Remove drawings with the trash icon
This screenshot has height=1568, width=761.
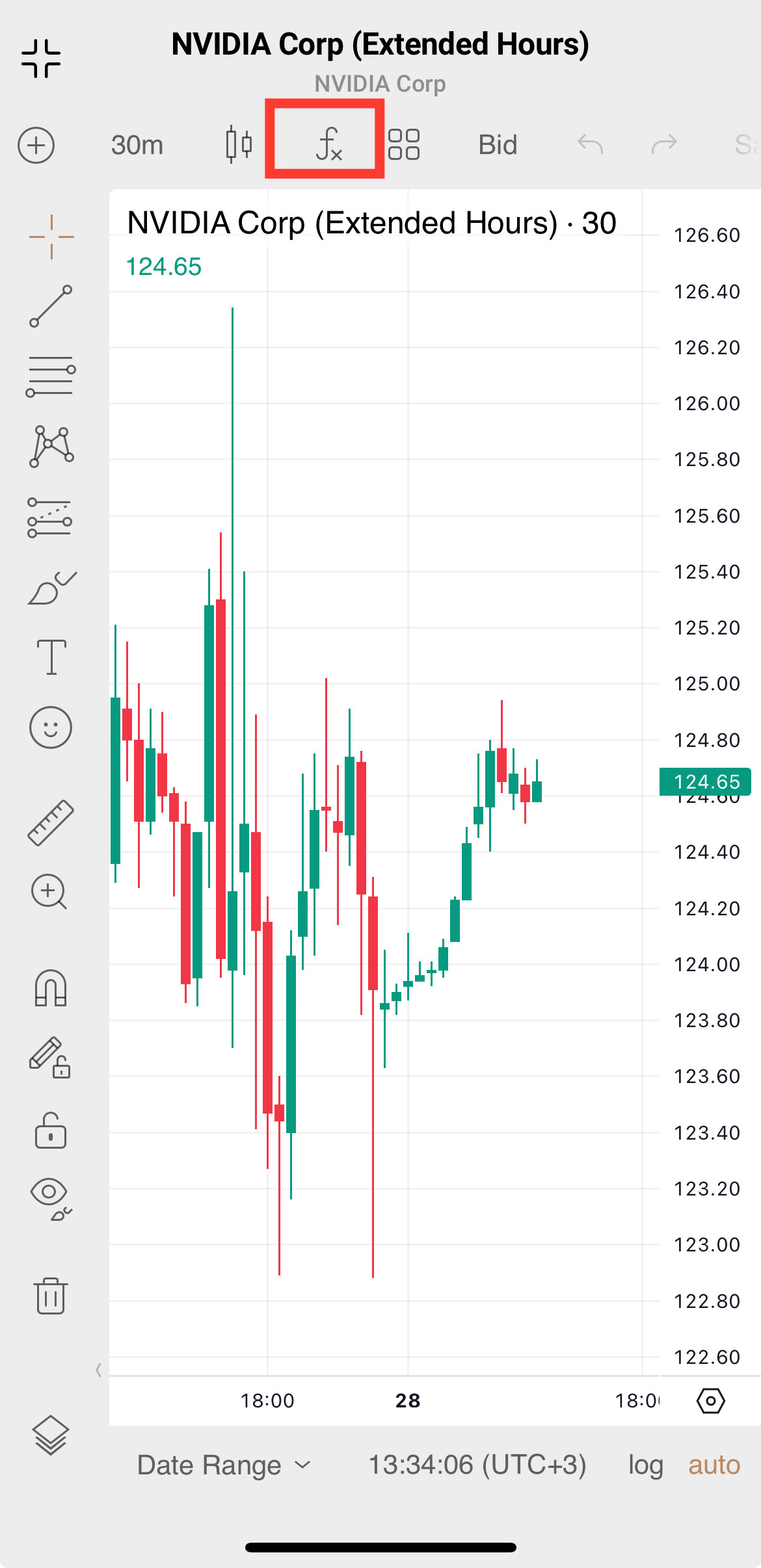(x=51, y=1296)
